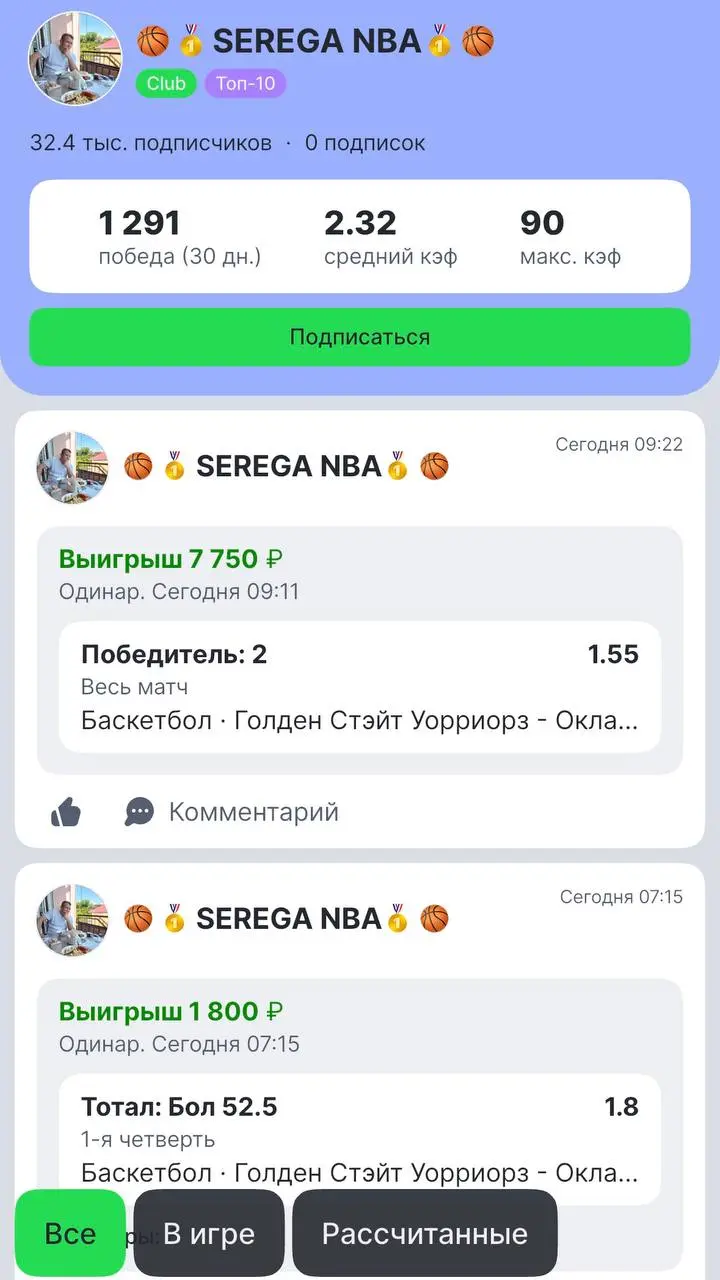Open the Победитель: 2 bet with odds 1.55
720x1280 pixels.
pyautogui.click(x=360, y=655)
